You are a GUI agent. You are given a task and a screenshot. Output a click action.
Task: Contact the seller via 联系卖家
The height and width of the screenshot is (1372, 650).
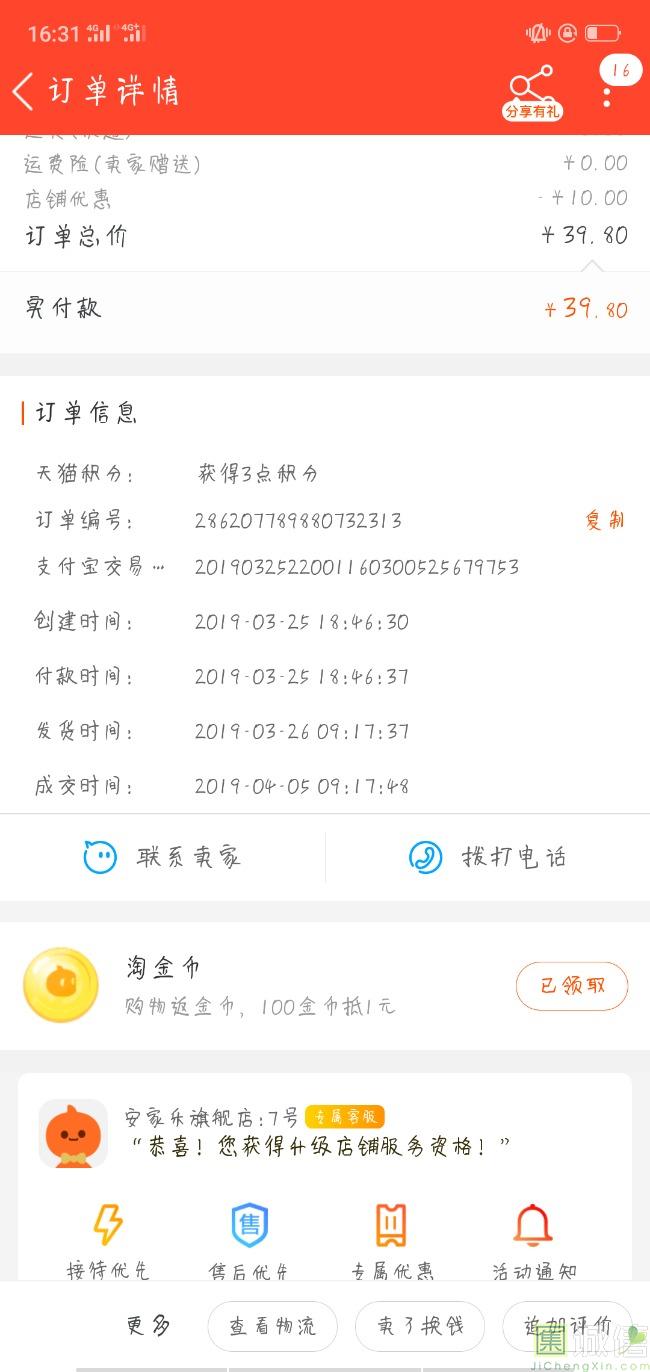[163, 857]
